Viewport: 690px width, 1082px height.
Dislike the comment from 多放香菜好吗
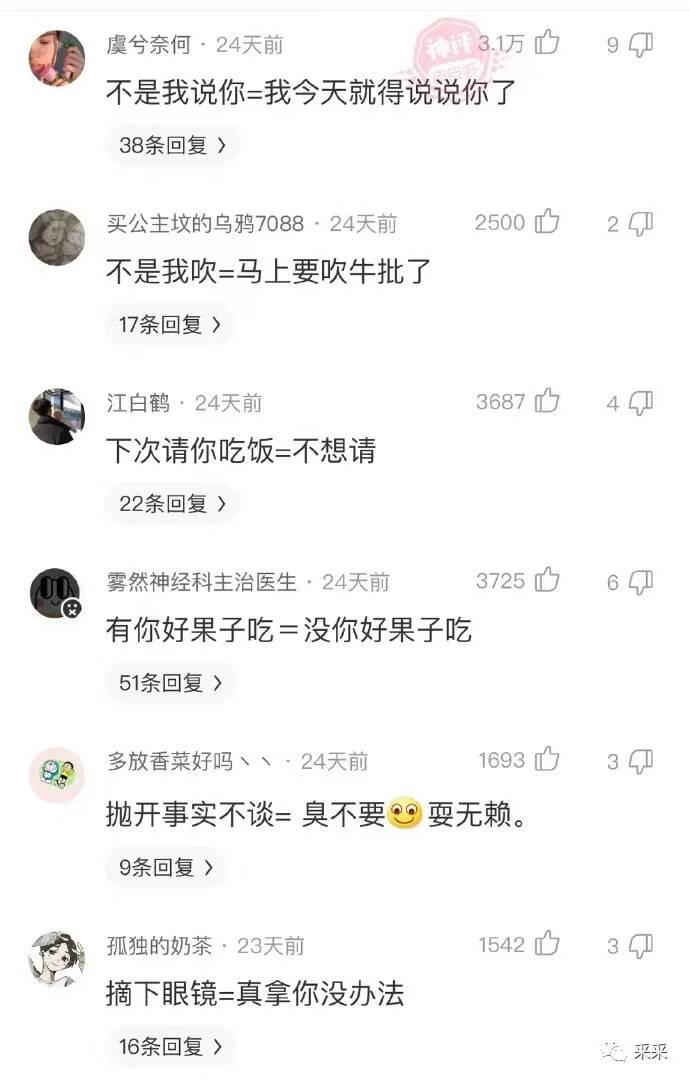point(640,762)
